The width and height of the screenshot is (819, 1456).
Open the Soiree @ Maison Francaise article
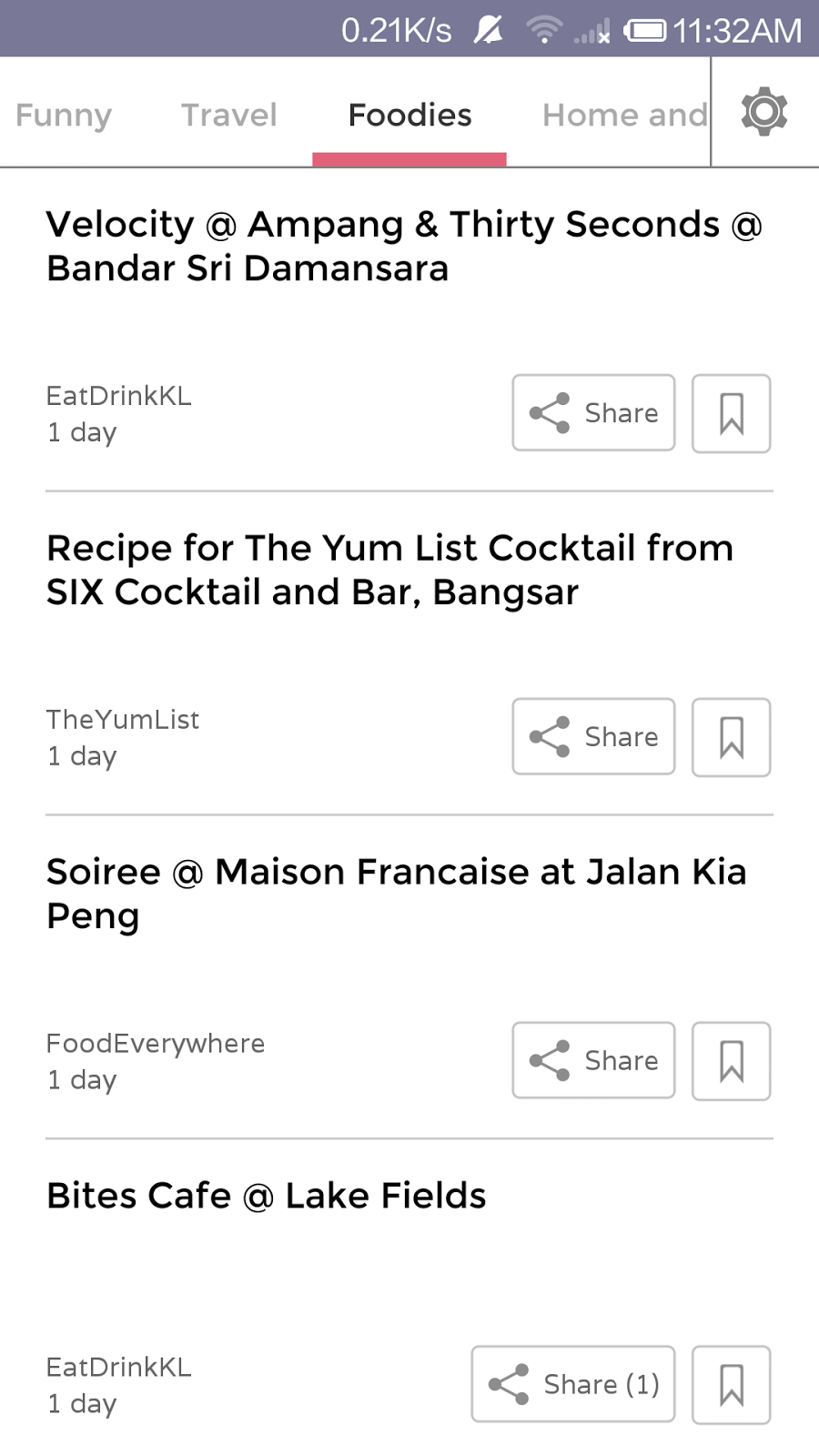click(x=397, y=894)
